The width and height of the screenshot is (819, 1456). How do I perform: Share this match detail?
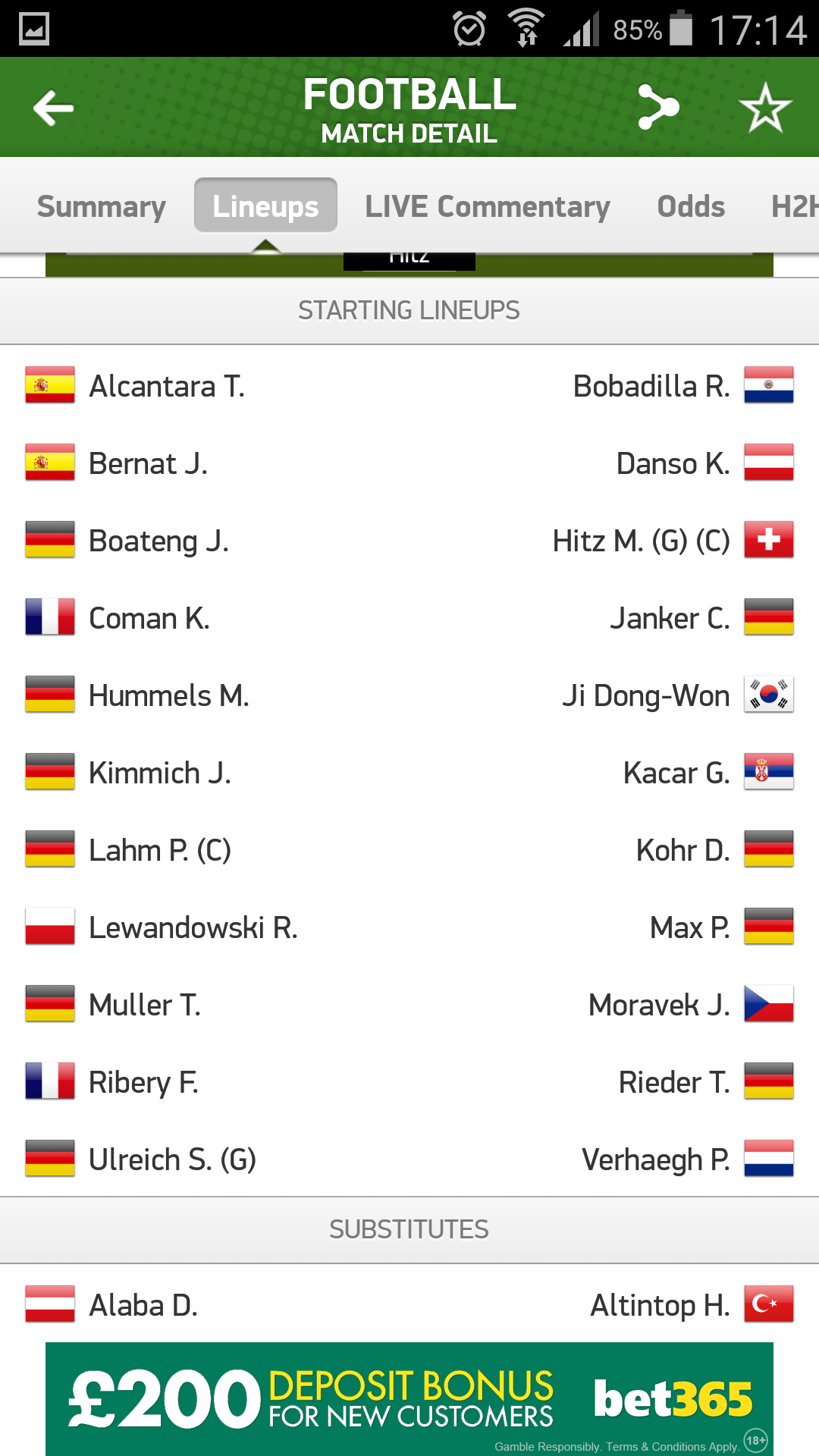(657, 107)
